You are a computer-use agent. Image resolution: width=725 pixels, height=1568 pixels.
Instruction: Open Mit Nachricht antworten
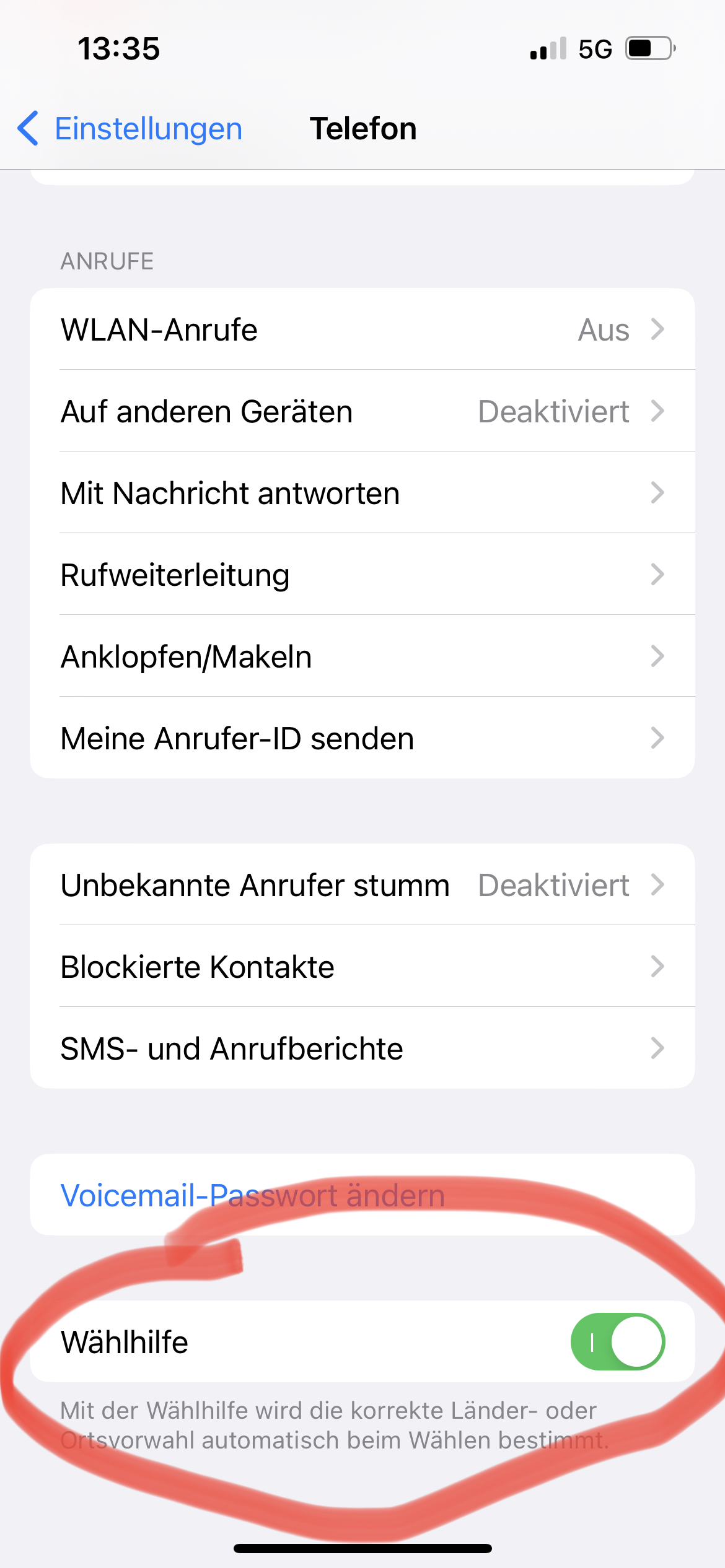click(x=362, y=493)
